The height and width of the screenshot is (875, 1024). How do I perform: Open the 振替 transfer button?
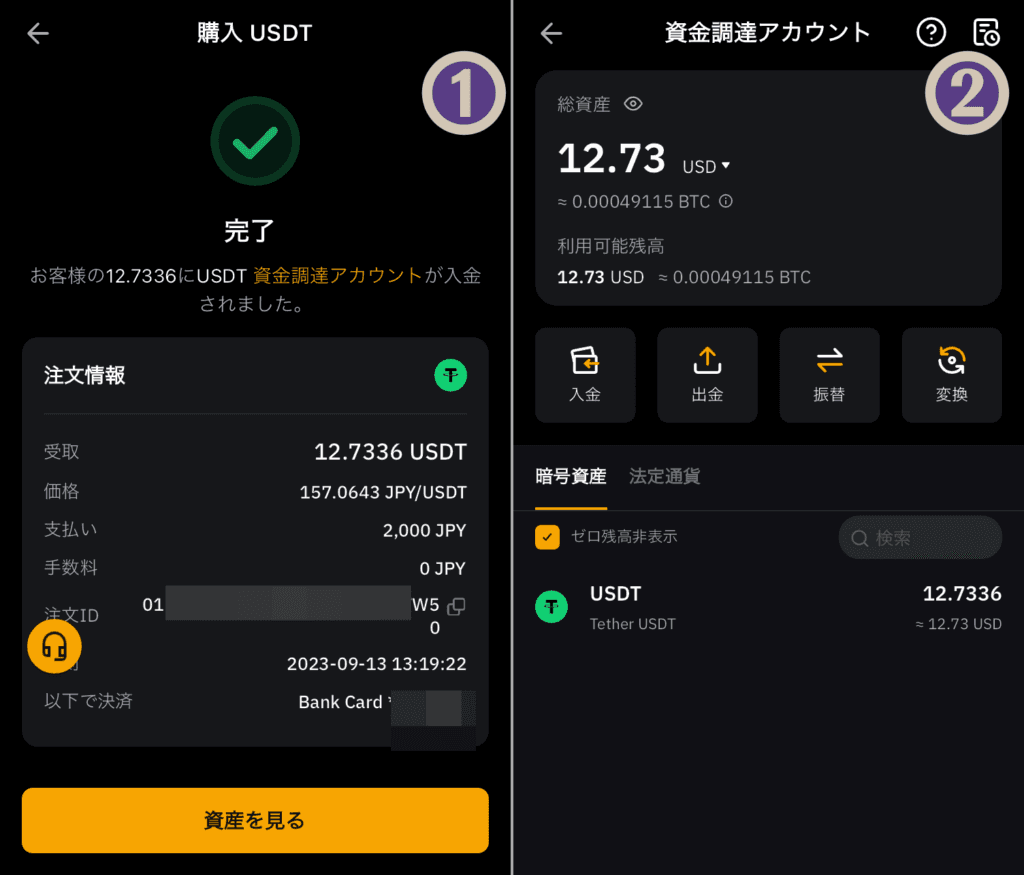829,374
